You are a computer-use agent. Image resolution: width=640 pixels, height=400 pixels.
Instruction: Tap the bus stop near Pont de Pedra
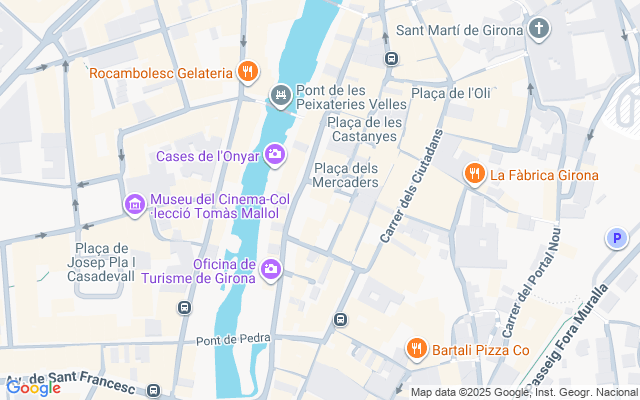pos(184,308)
